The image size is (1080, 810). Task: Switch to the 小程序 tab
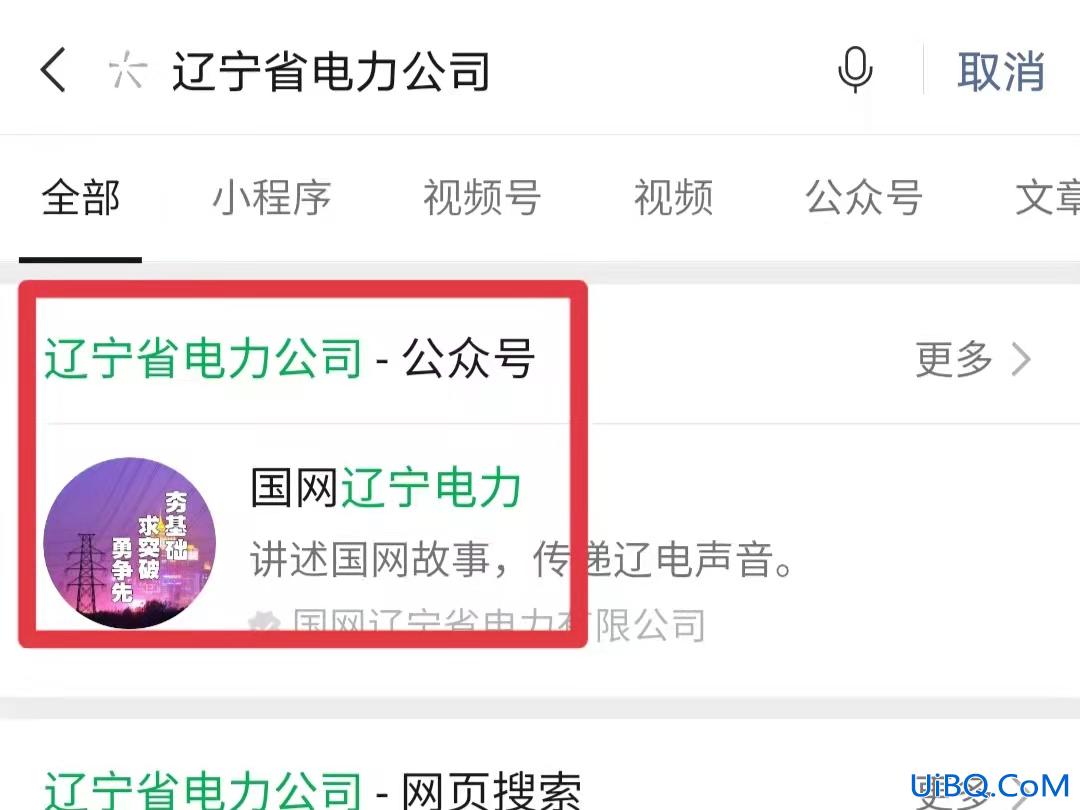[x=271, y=198]
